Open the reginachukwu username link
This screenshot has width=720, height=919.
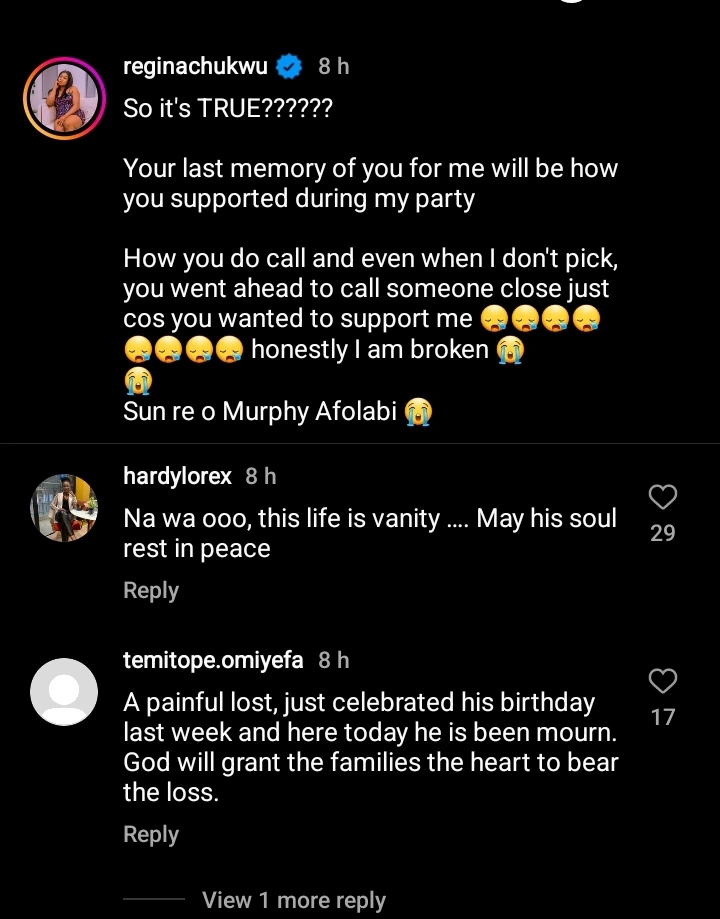coord(197,67)
